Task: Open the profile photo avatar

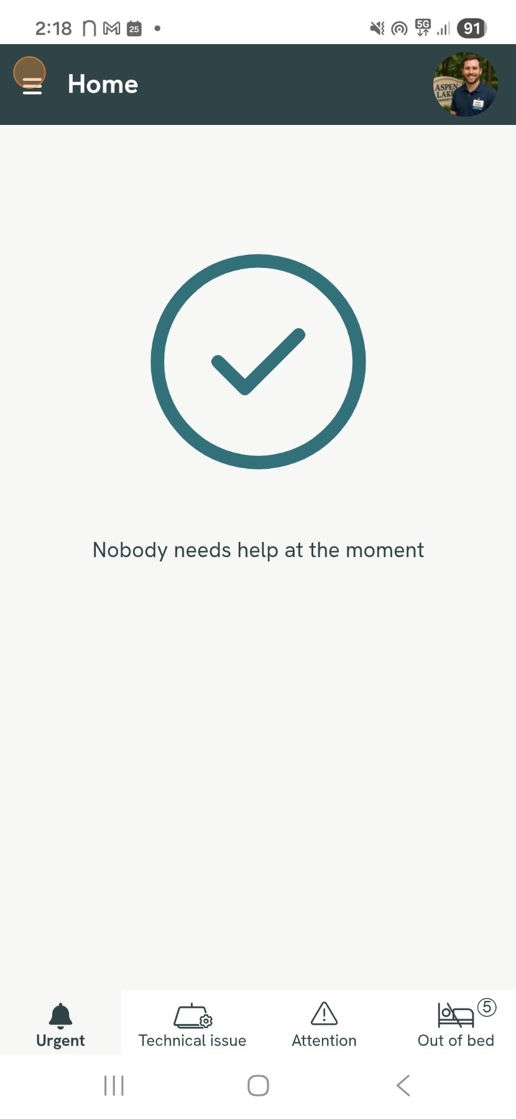Action: (x=465, y=84)
